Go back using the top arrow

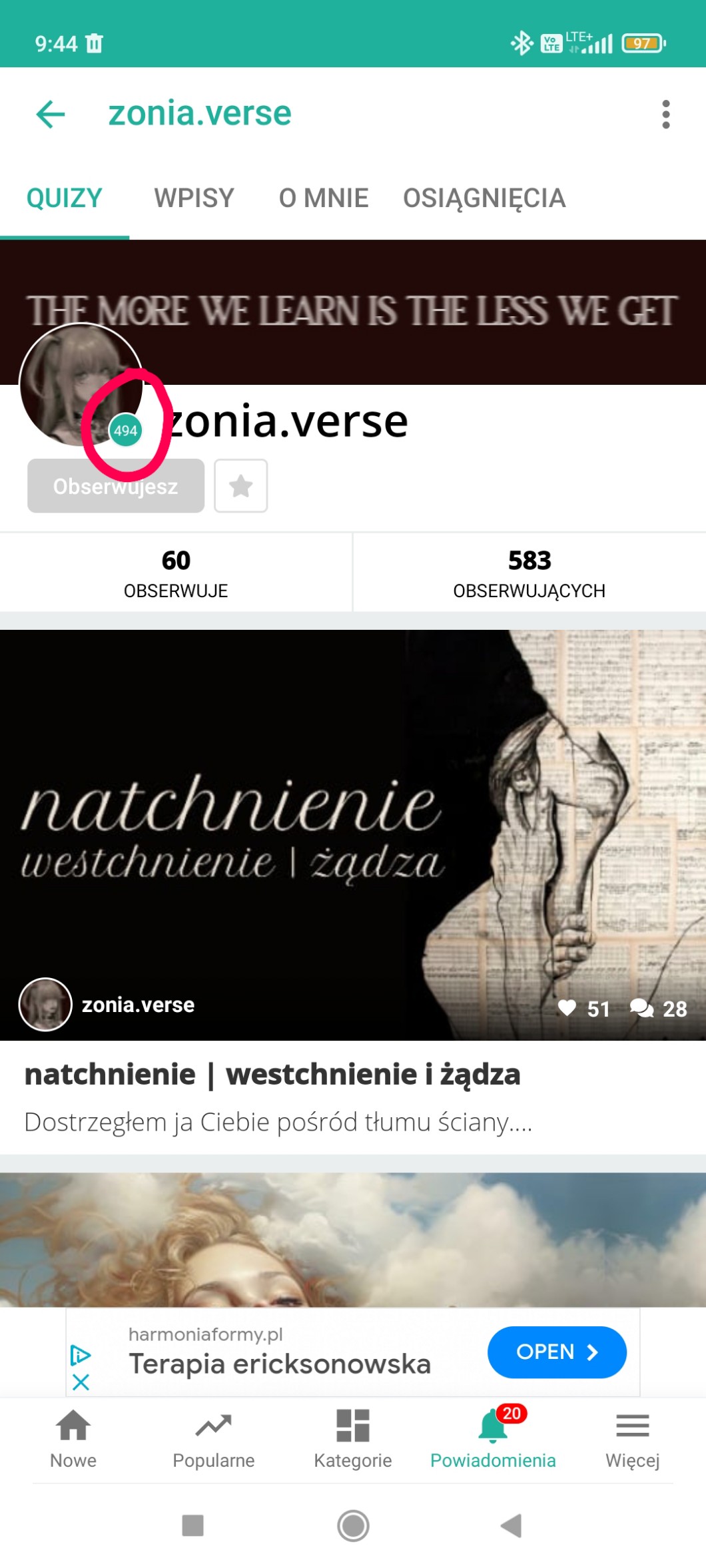(x=51, y=115)
